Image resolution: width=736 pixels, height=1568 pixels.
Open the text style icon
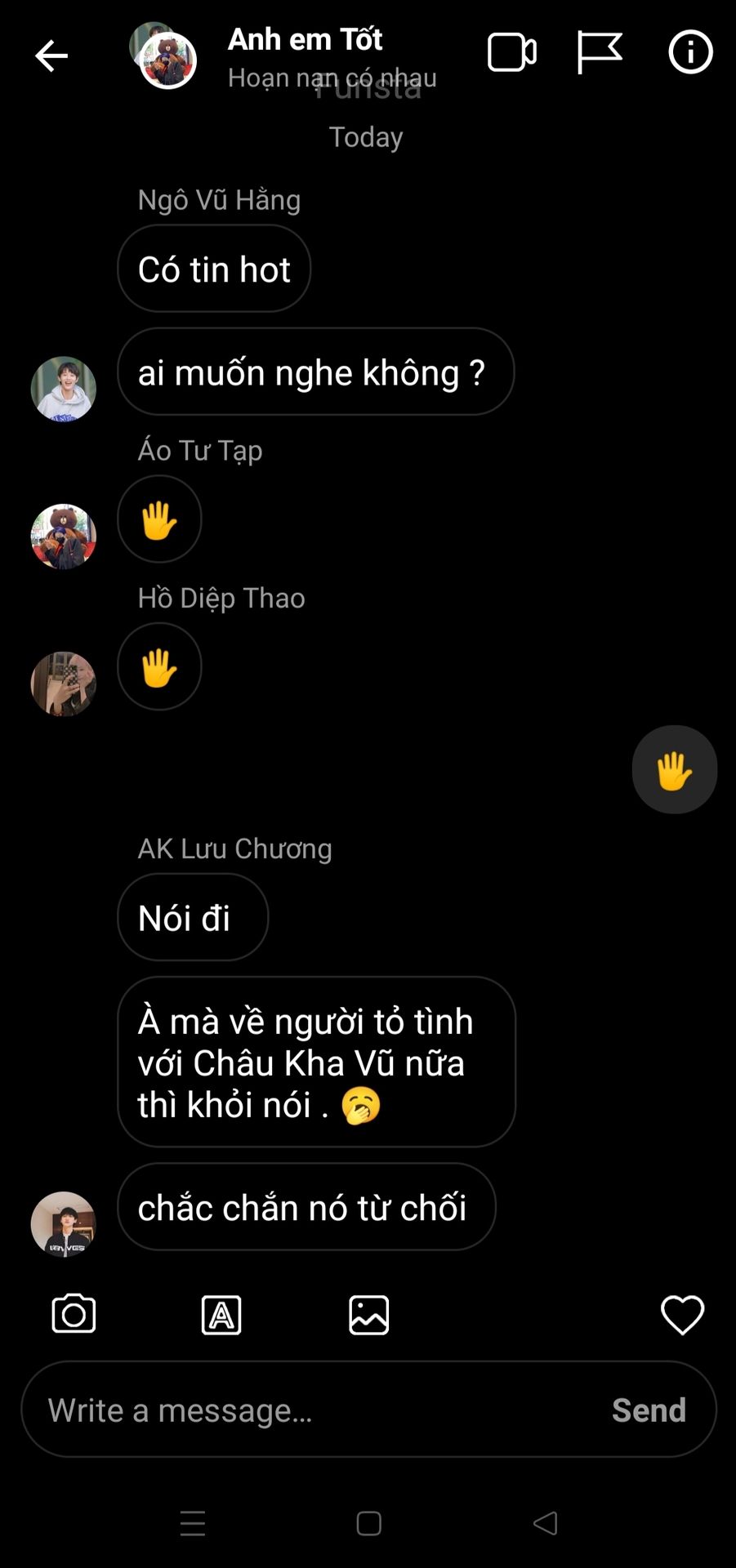tap(221, 1315)
